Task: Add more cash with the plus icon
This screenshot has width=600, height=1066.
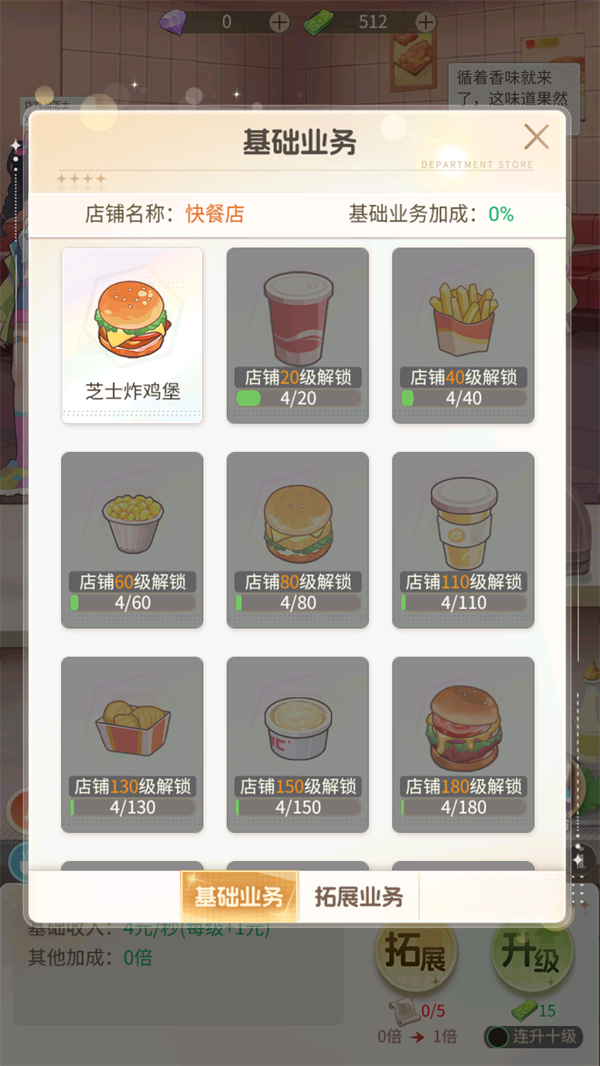Action: click(x=426, y=21)
